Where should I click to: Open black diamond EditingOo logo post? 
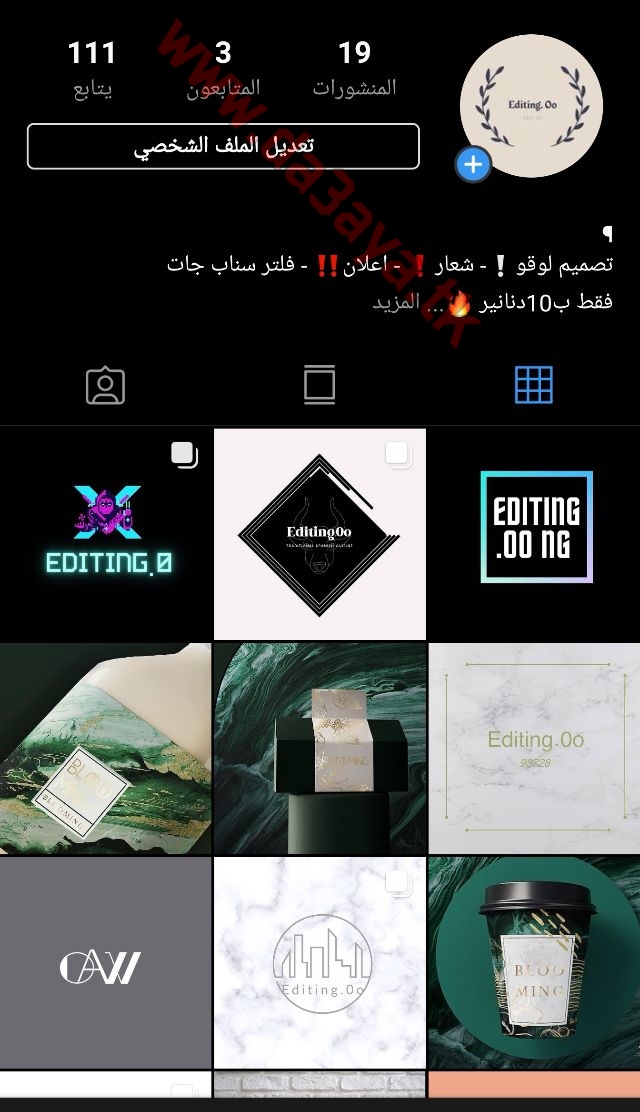pos(320,533)
